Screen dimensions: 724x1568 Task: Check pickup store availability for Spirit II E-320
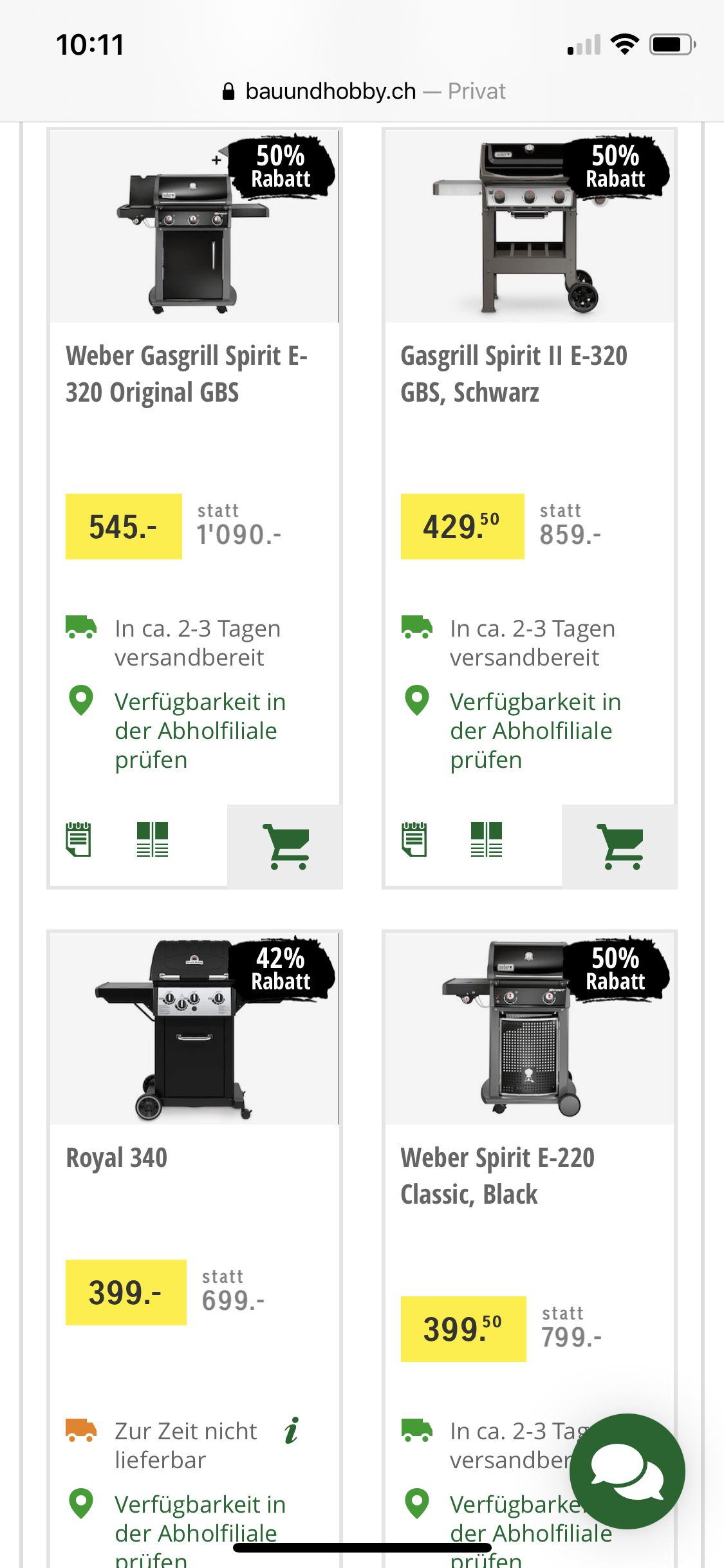point(534,731)
